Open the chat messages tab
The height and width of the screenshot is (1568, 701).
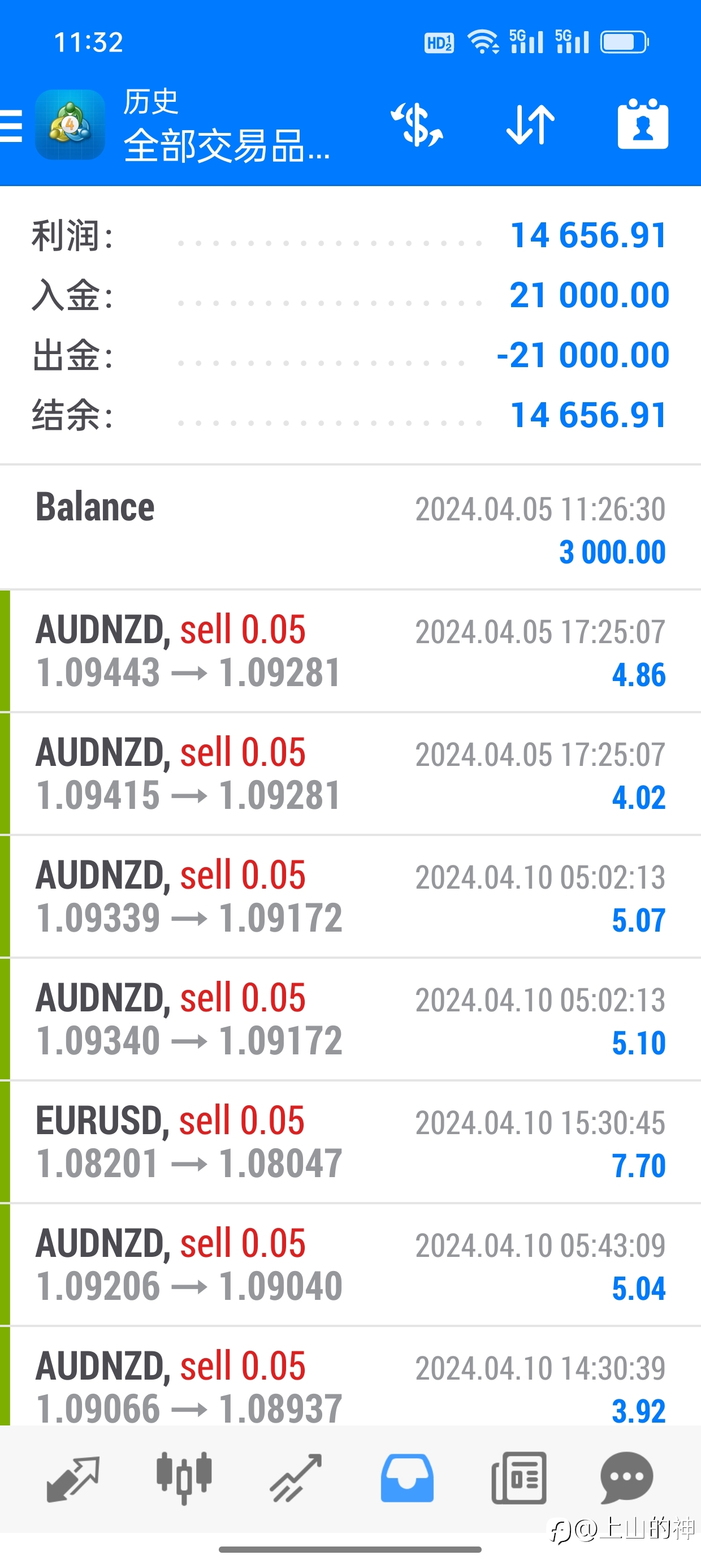pyautogui.click(x=627, y=1478)
